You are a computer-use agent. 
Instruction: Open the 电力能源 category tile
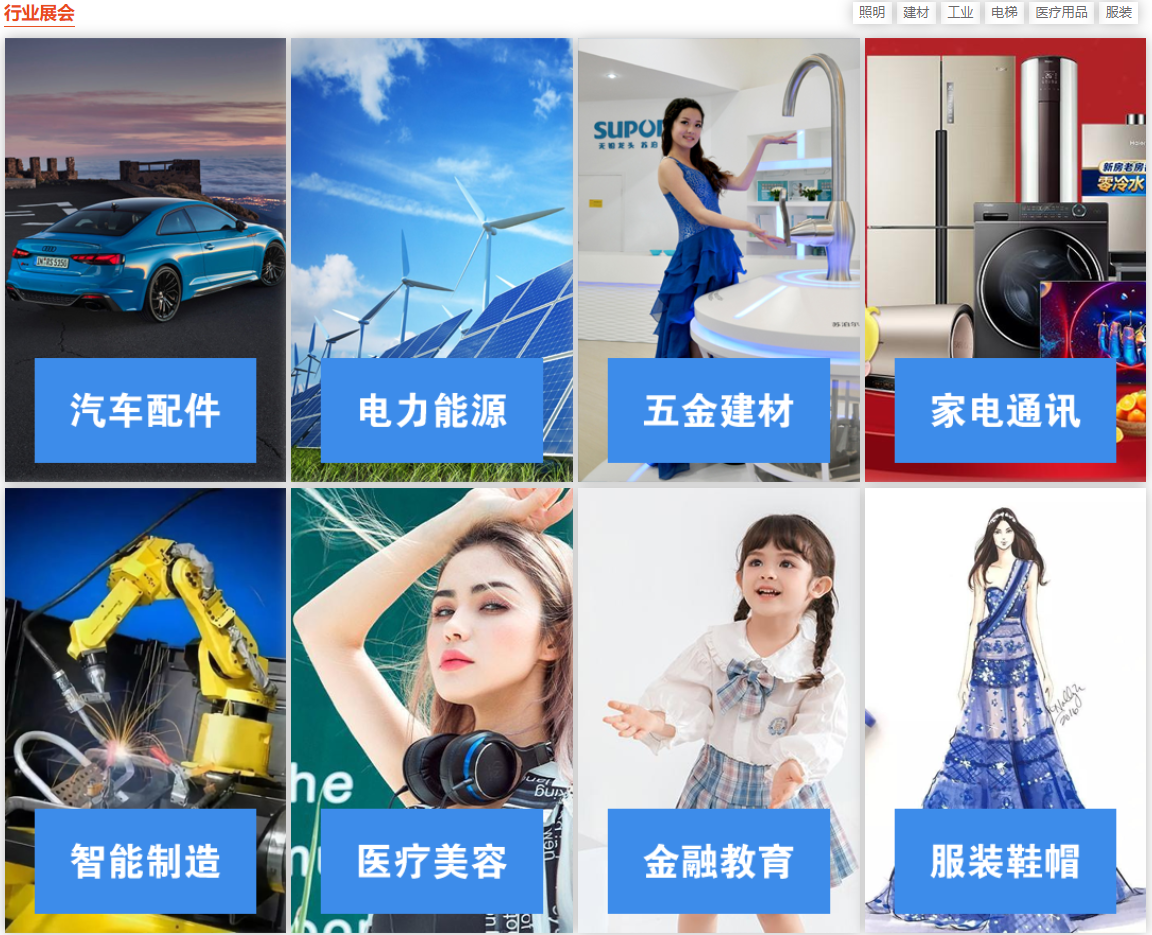[431, 260]
